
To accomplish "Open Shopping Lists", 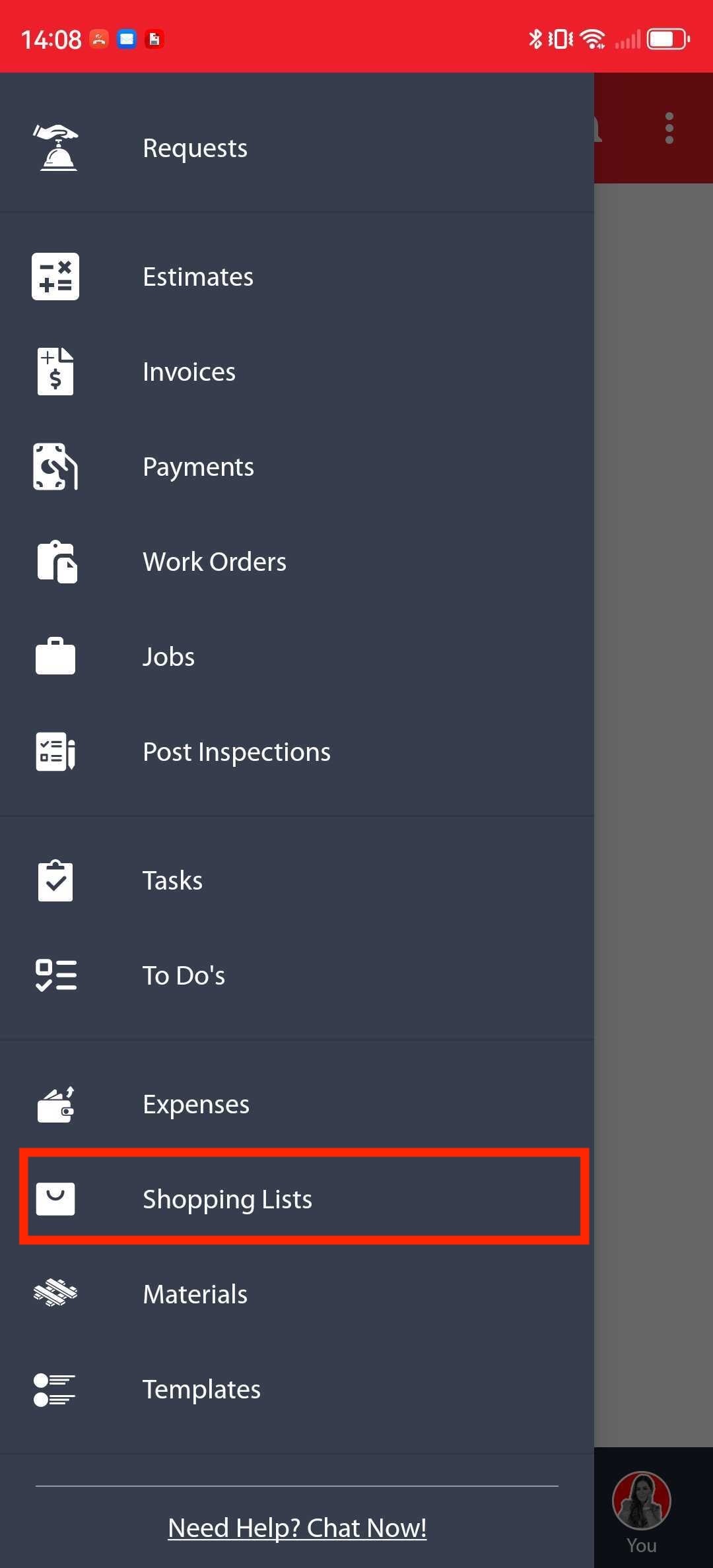I will pyautogui.click(x=227, y=1199).
